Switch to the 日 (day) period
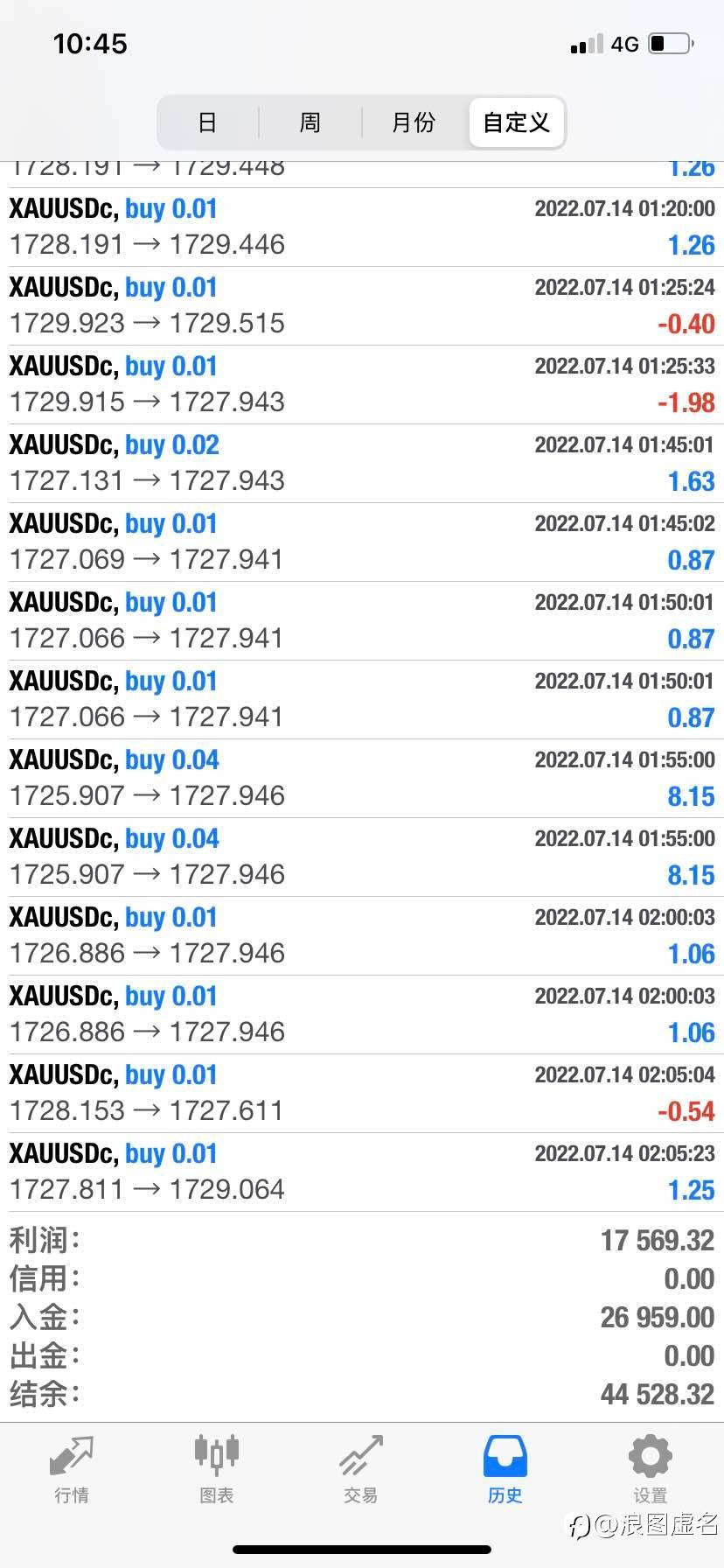This screenshot has width=724, height=1568. pos(207,122)
